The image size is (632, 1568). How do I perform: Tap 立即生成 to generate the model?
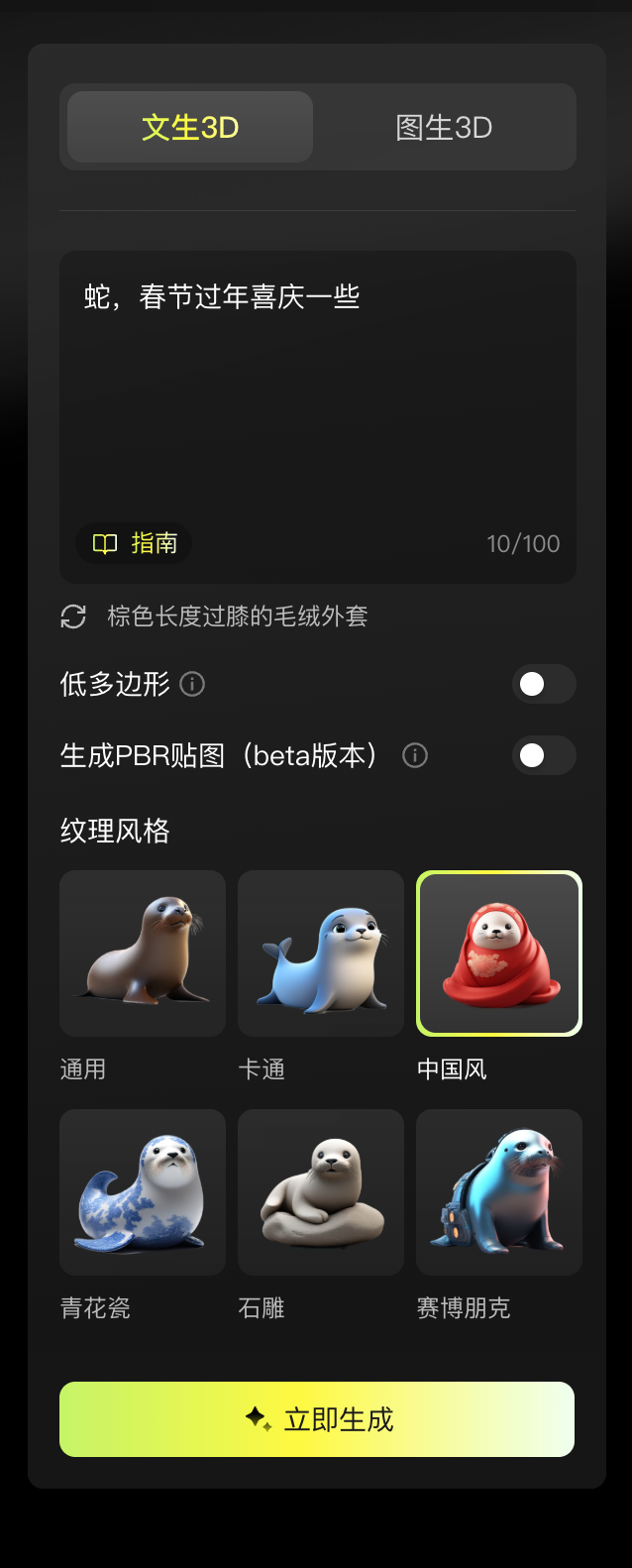click(x=317, y=1419)
